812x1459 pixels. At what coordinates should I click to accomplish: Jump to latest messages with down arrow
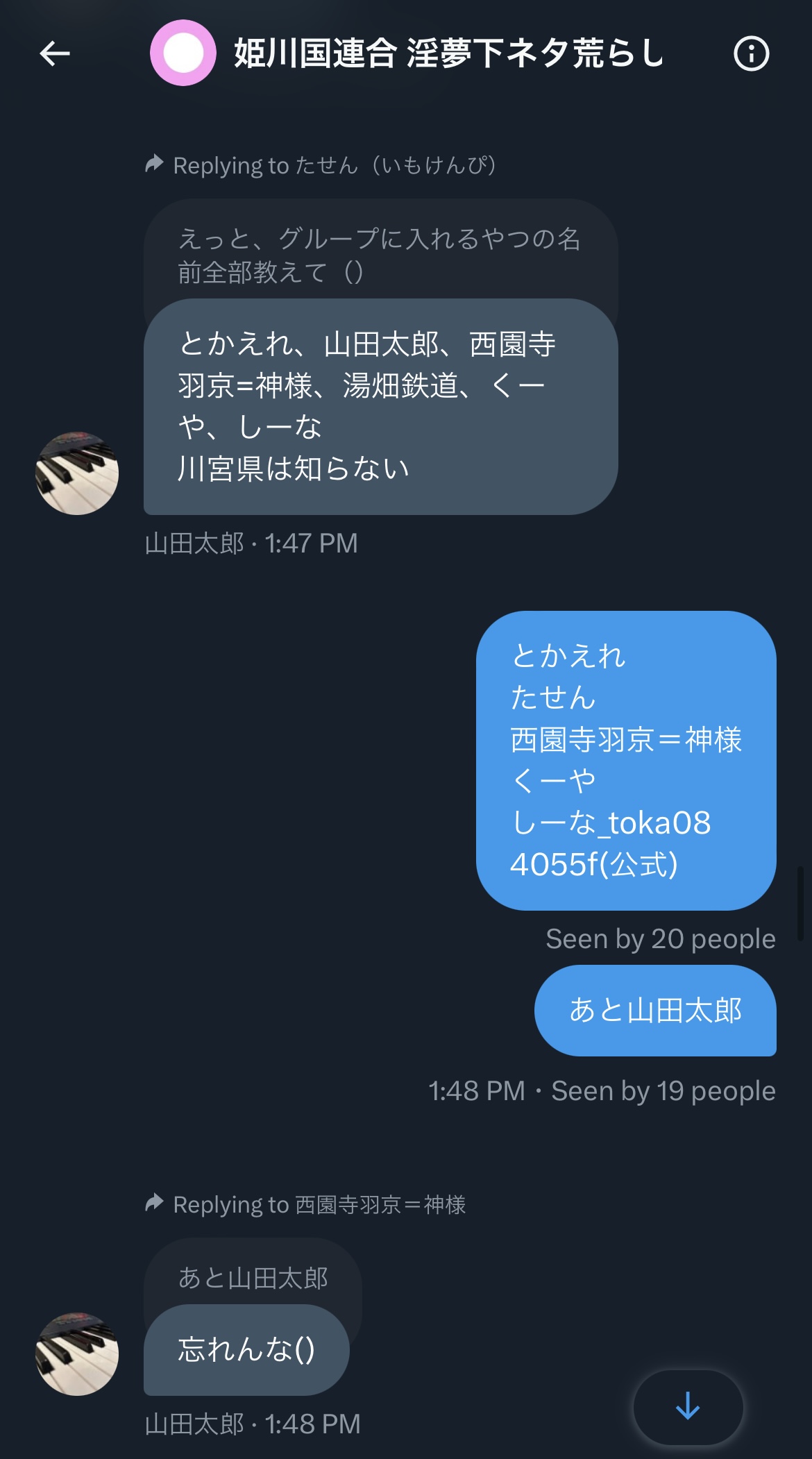click(x=688, y=1407)
